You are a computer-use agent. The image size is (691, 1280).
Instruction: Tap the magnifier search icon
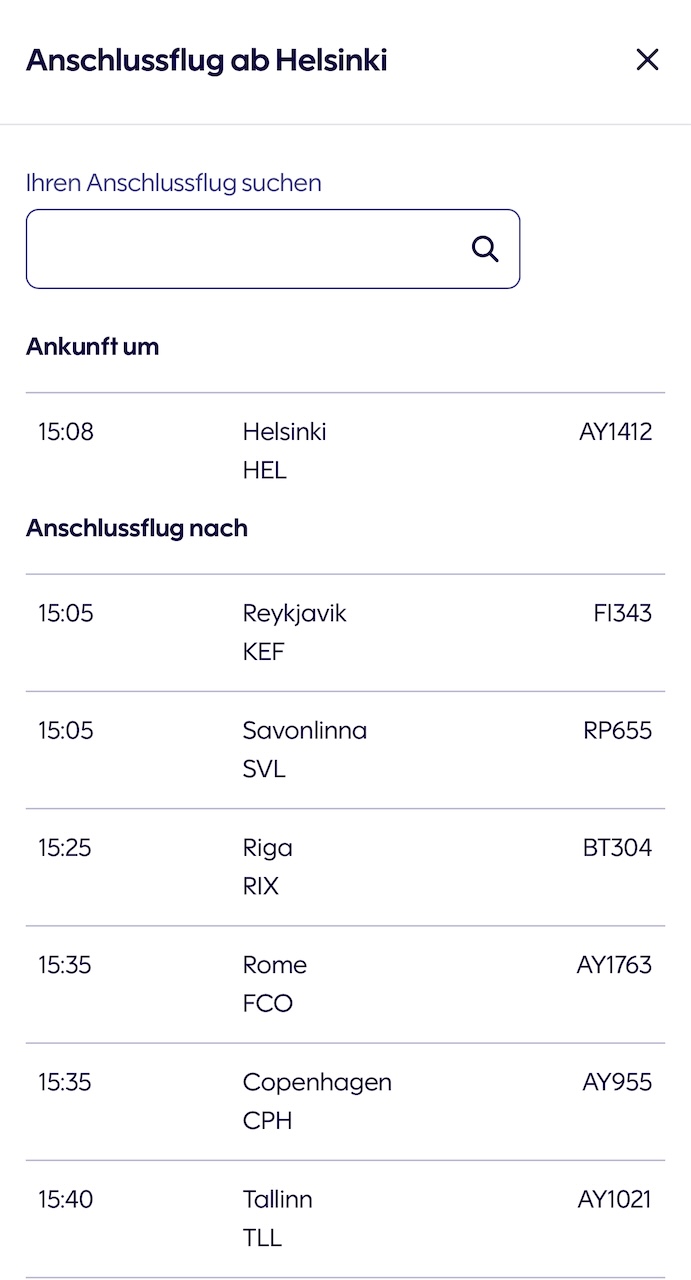[x=485, y=249]
